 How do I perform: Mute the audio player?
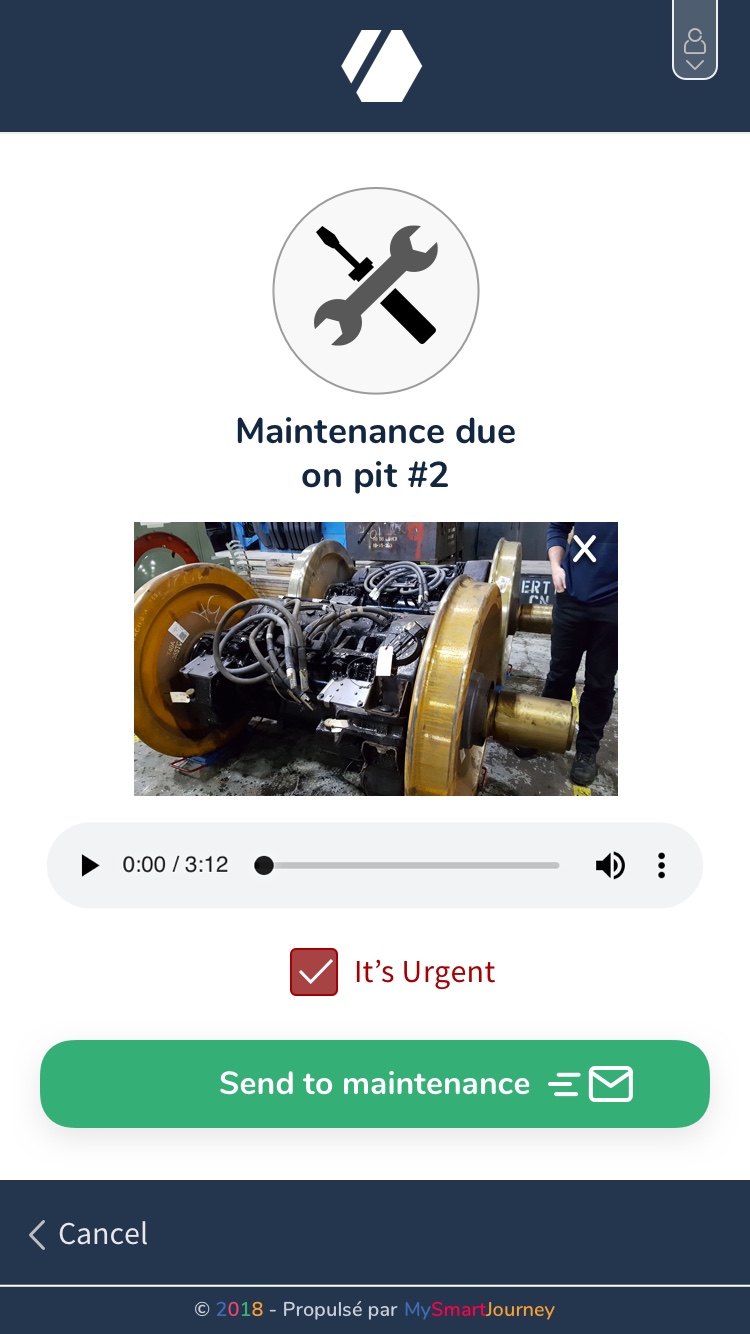tap(610, 865)
